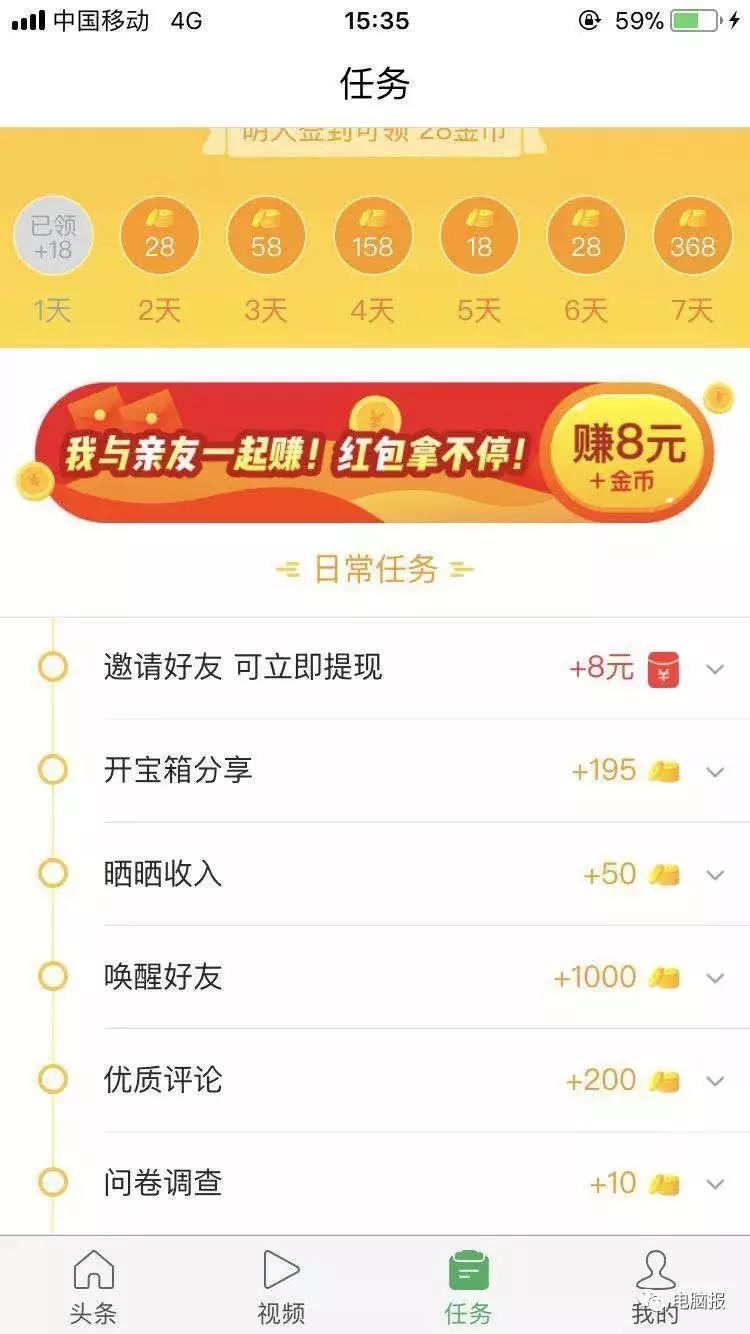Select the 任务 tab

pos(468,1286)
